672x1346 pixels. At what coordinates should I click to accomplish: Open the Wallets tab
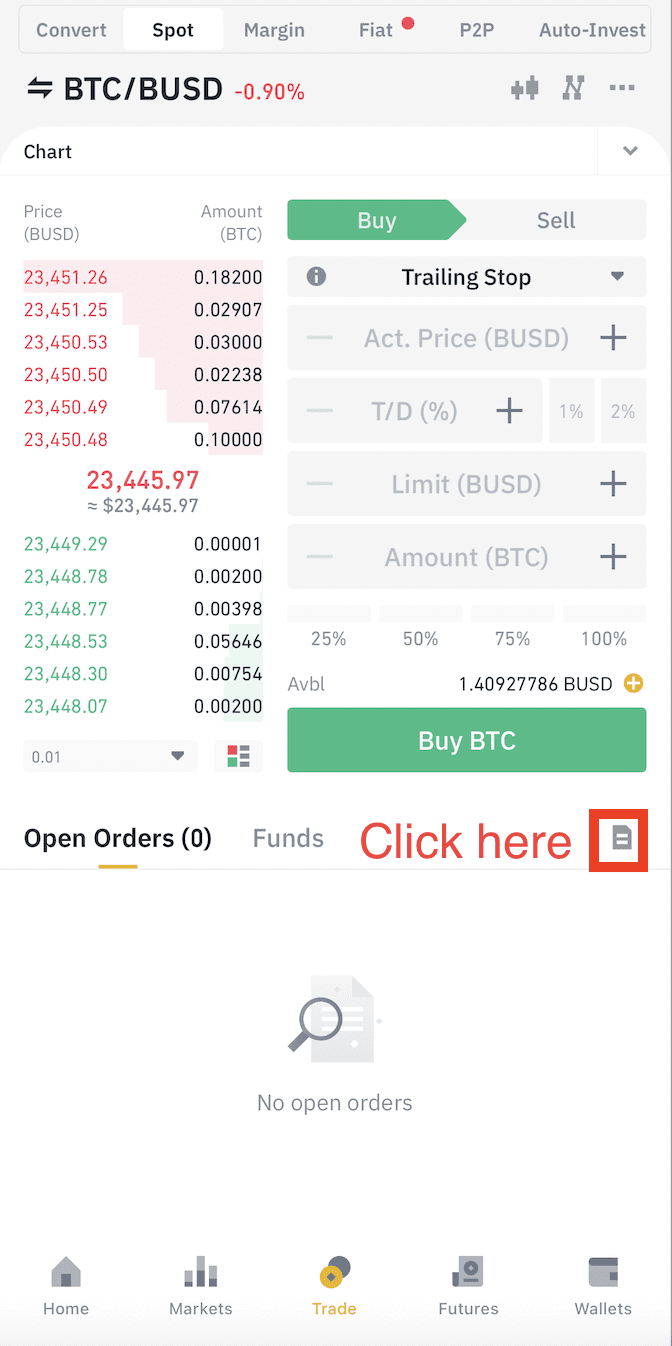603,1286
